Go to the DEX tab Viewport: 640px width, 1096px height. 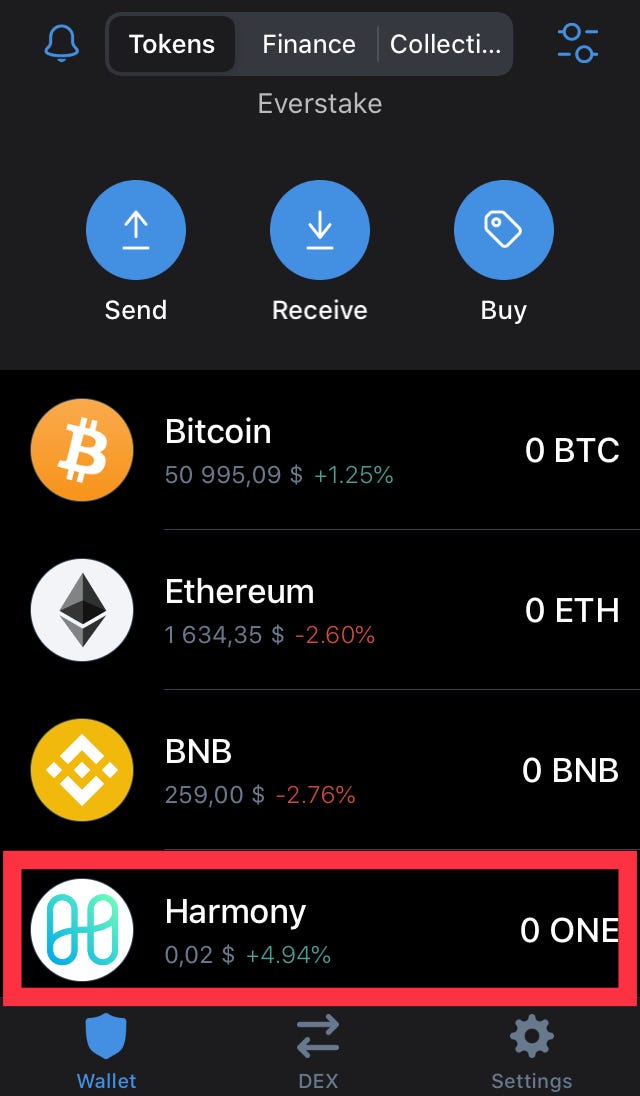(x=318, y=1052)
